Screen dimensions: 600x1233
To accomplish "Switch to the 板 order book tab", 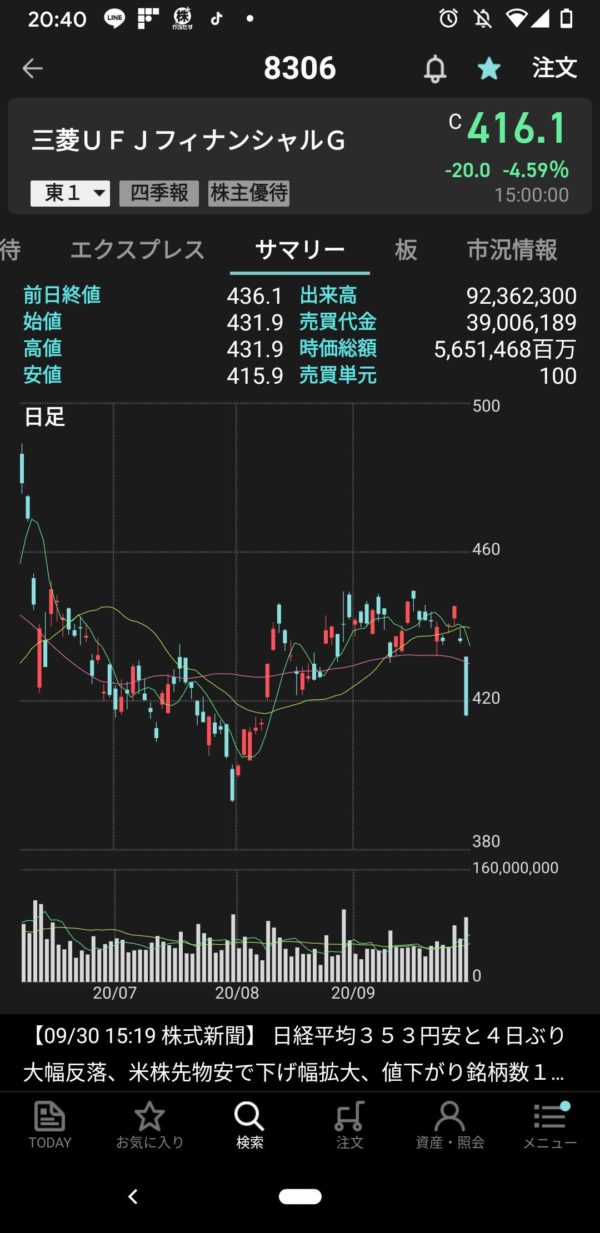I will pos(406,250).
